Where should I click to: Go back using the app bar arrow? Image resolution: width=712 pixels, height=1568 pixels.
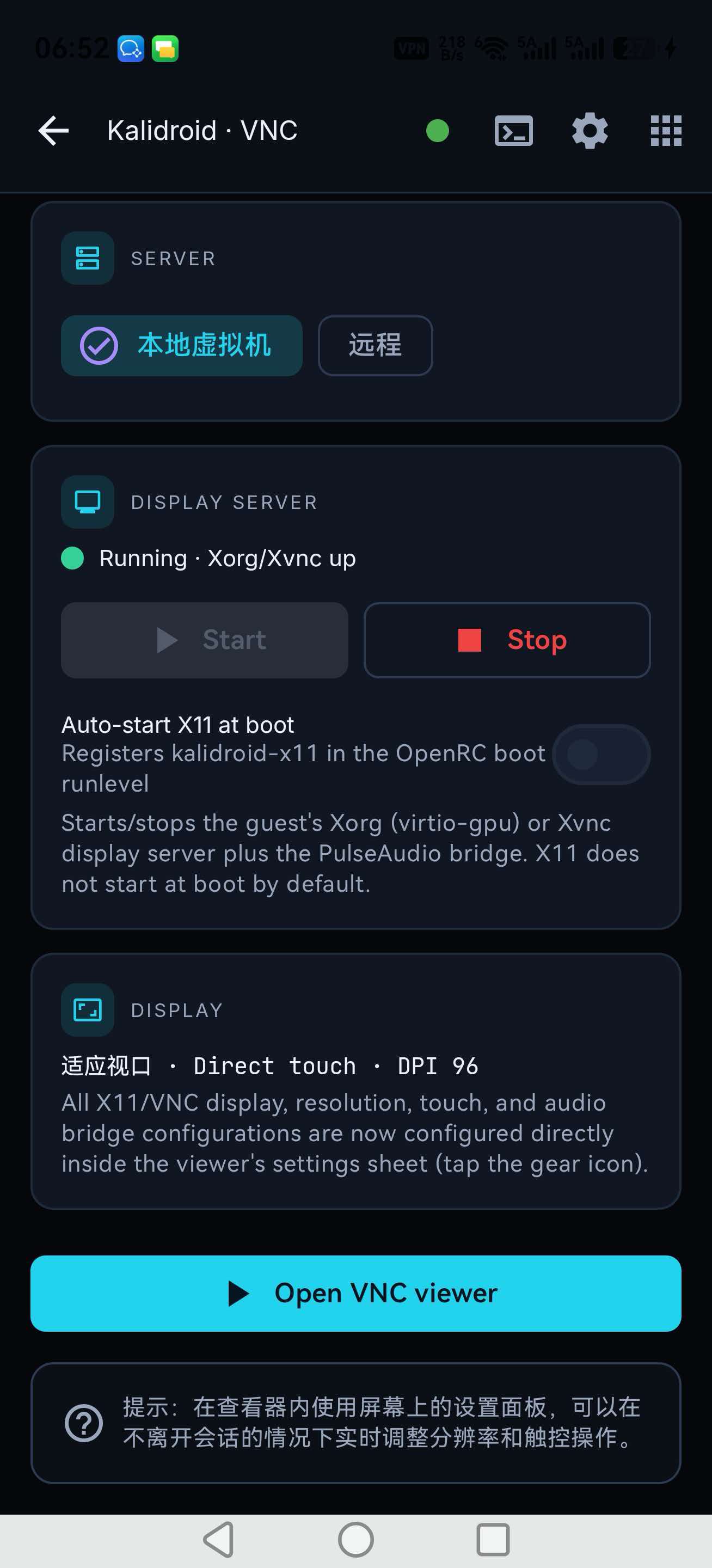click(53, 131)
